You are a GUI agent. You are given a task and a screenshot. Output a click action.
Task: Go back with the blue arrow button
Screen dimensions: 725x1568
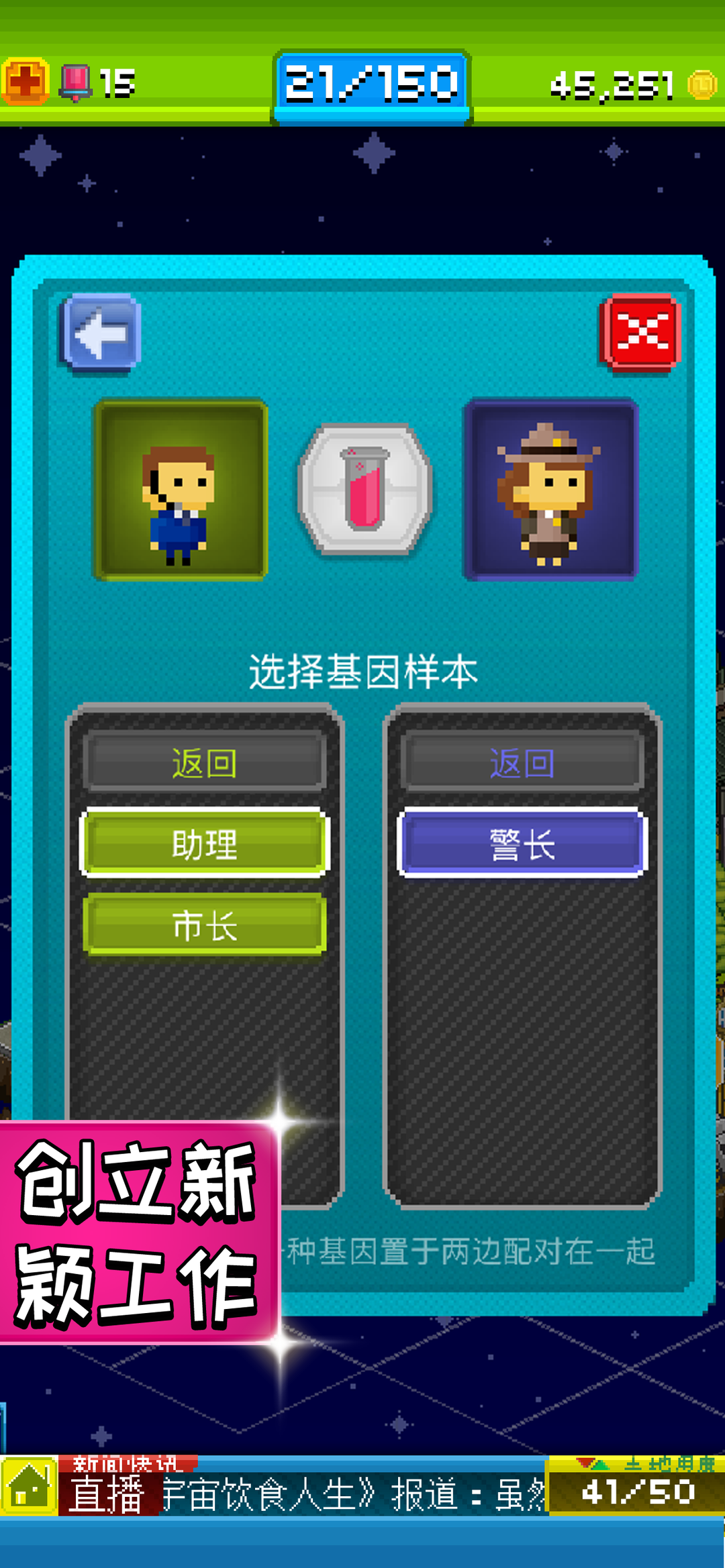tap(100, 333)
